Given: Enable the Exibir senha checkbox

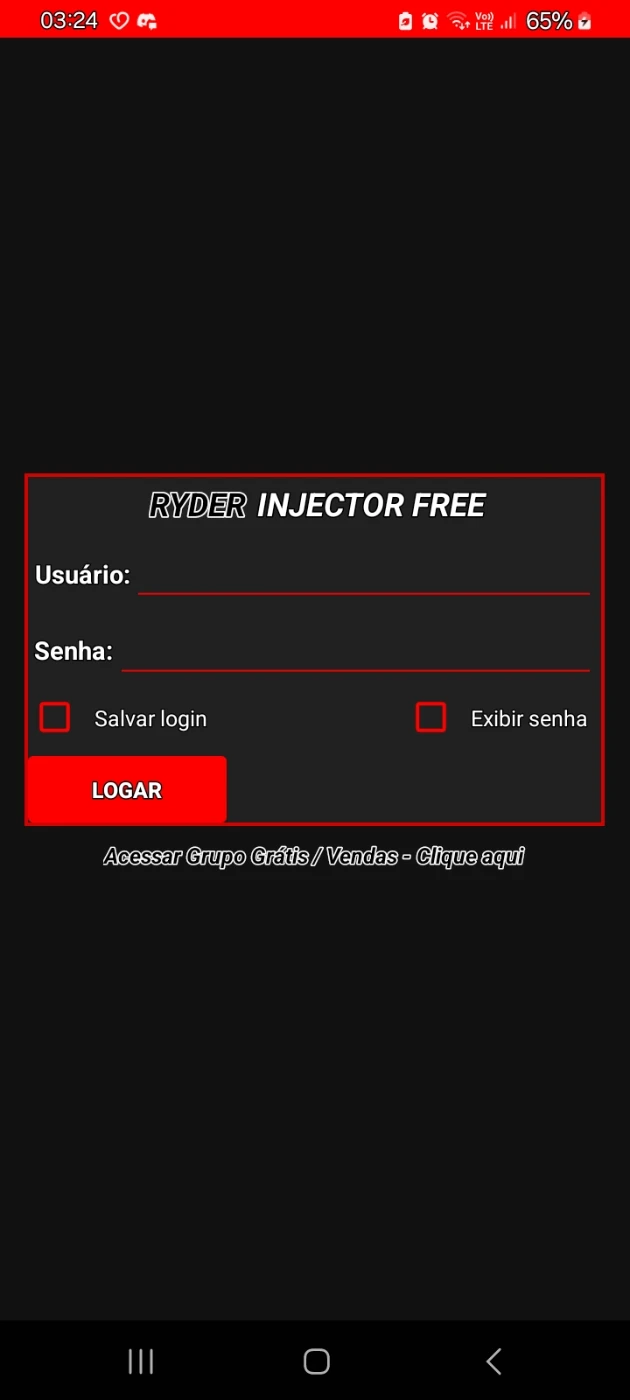Looking at the screenshot, I should pyautogui.click(x=431, y=718).
